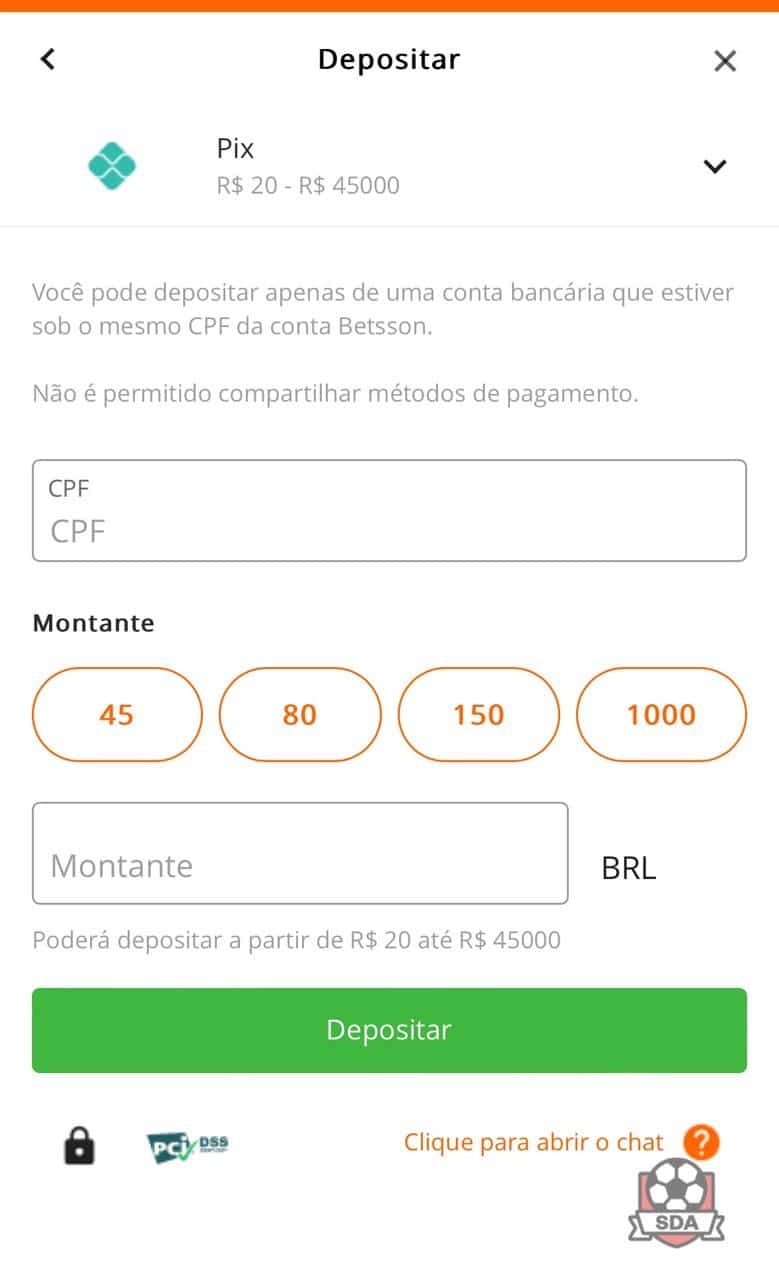Choose the 80 amount chip
The image size is (779, 1280).
pyautogui.click(x=300, y=714)
